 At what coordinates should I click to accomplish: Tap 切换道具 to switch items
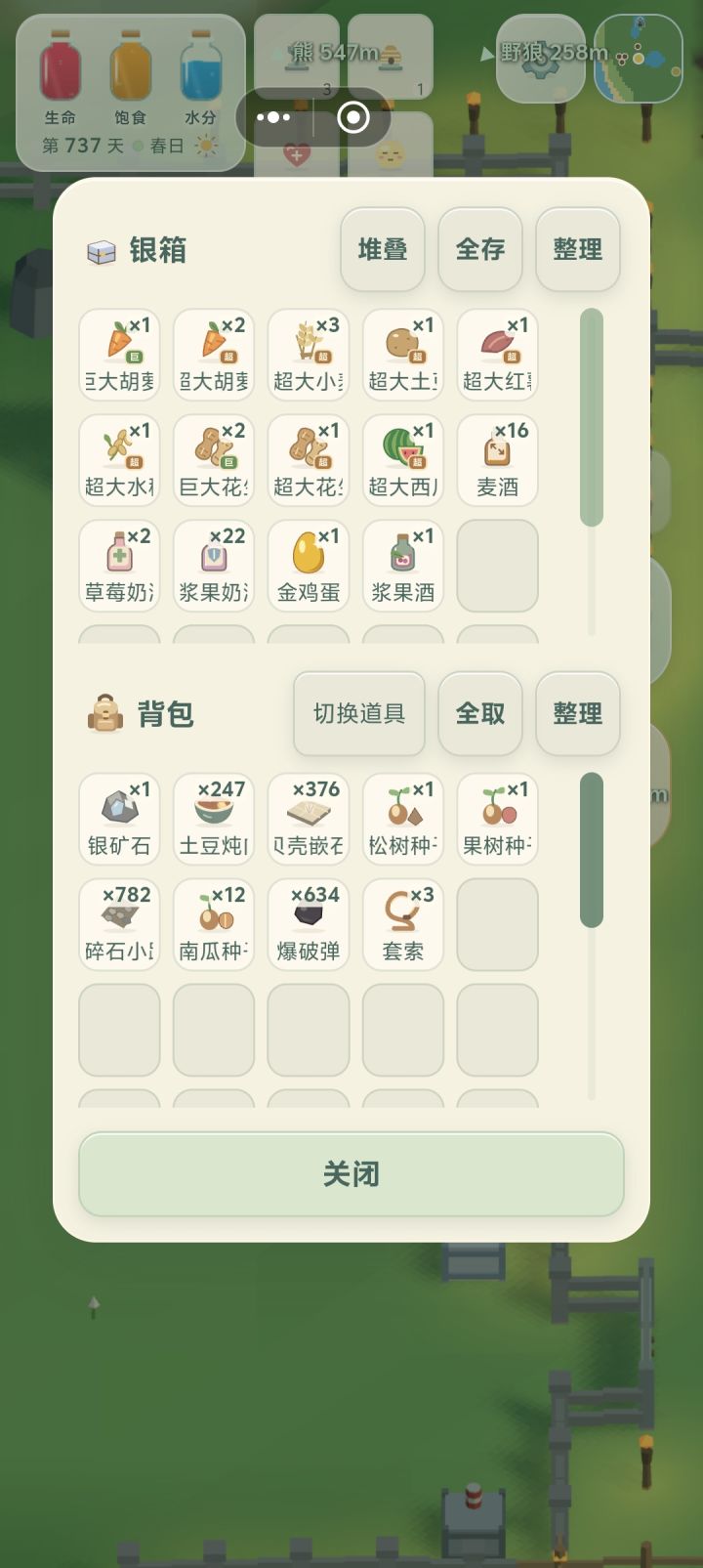(x=359, y=714)
